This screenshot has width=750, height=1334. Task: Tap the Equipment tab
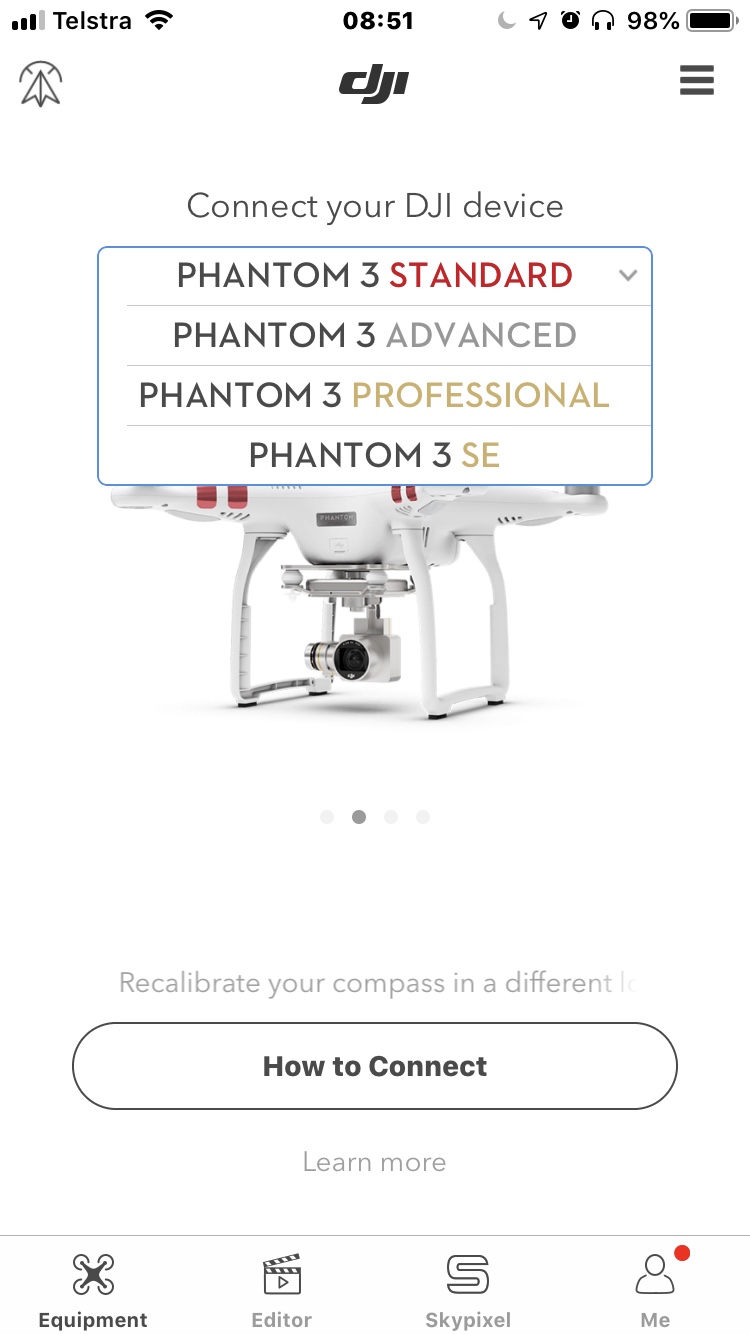click(93, 1290)
